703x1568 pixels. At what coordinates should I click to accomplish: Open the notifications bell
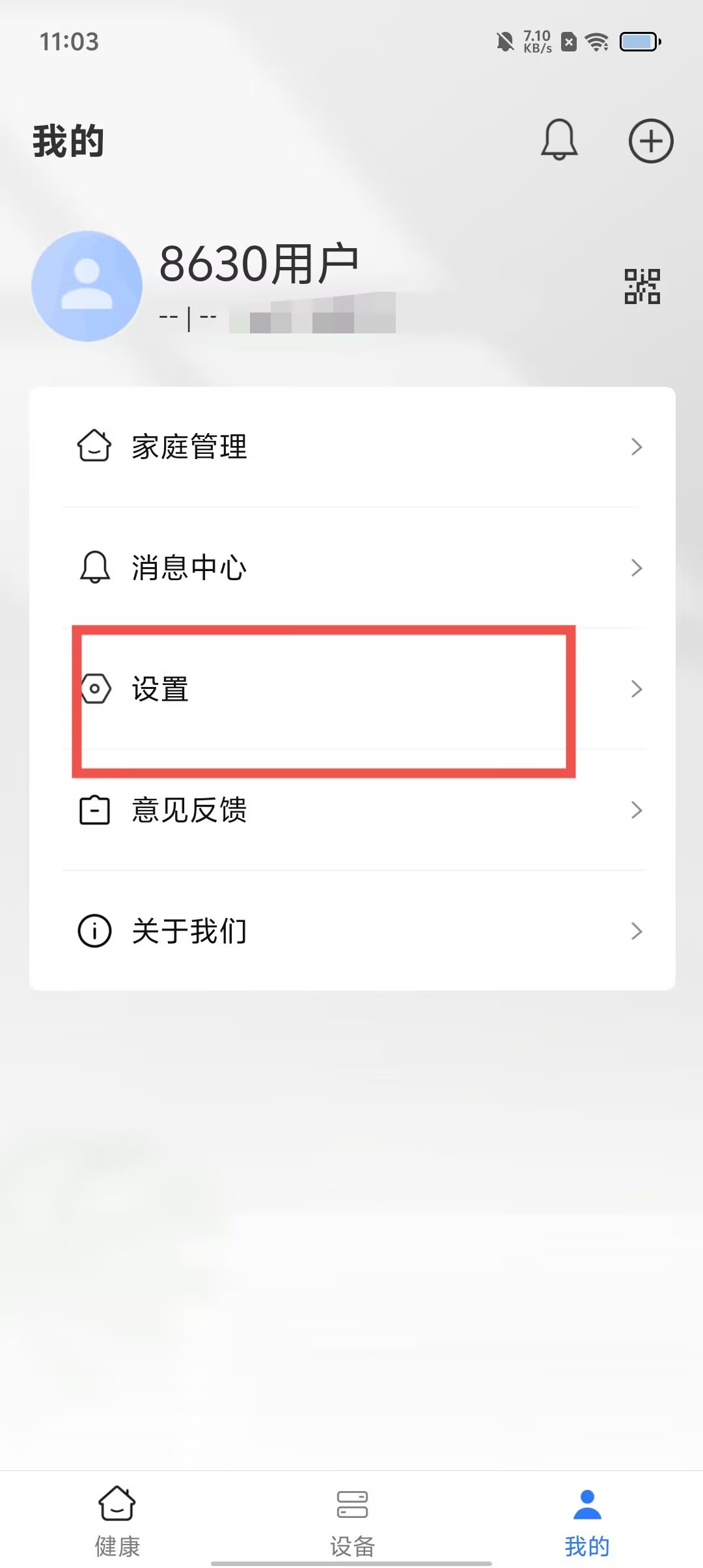(559, 140)
